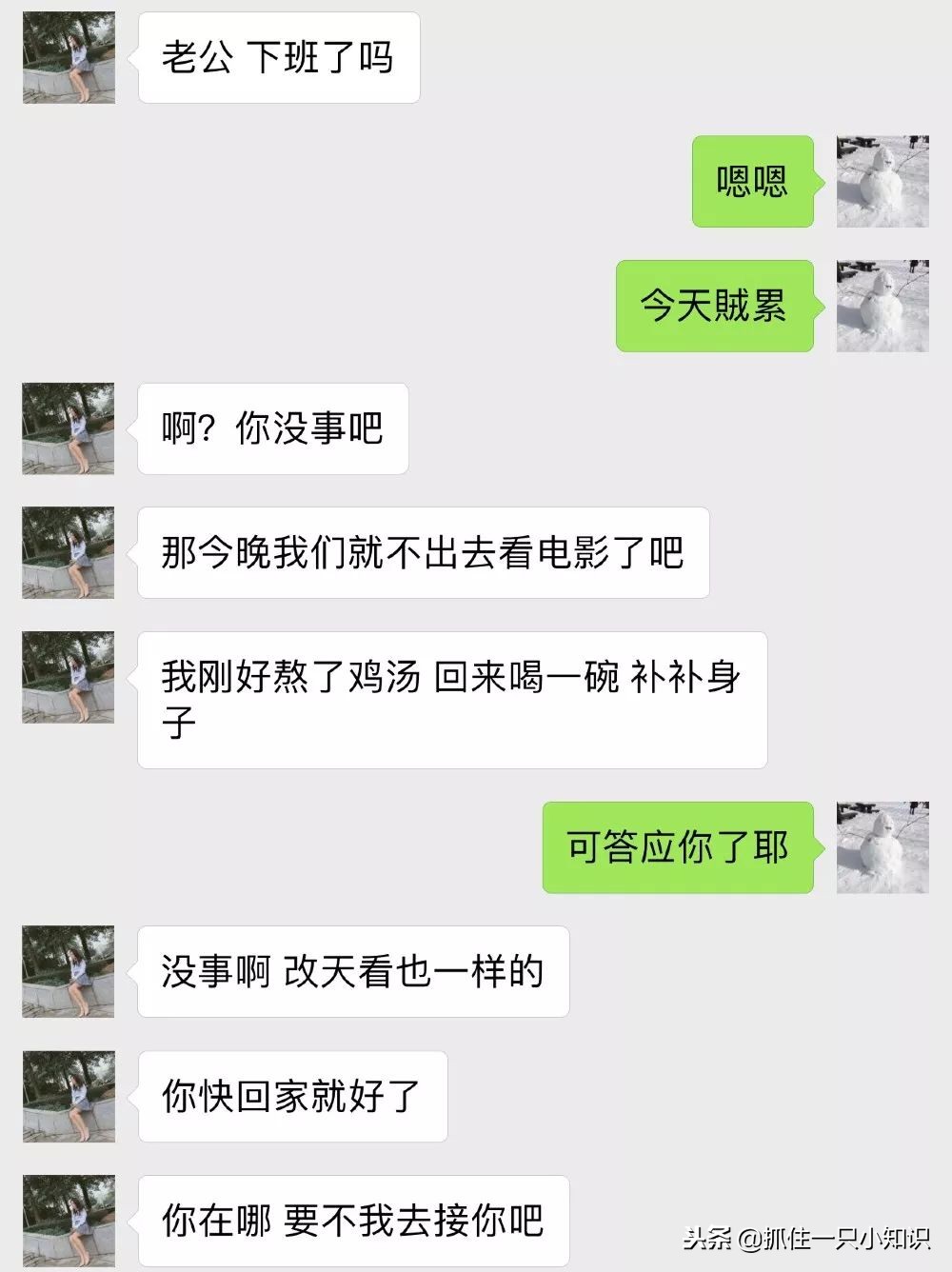The image size is (952, 1272).
Task: Select the green bubble 可答应你了耶
Action: (676, 847)
